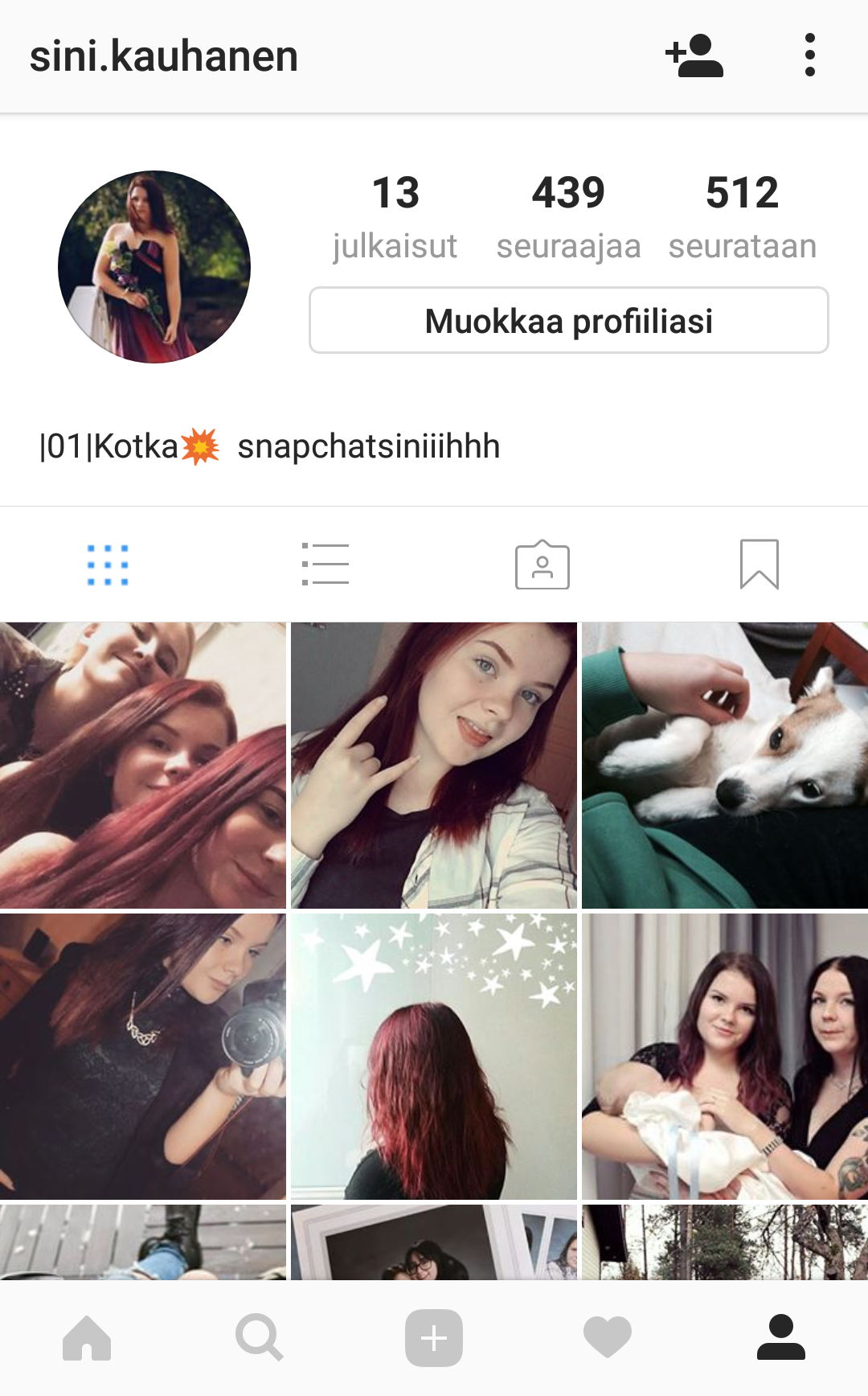Open the three-dot overflow menu
This screenshot has width=868, height=1396.
(x=809, y=55)
